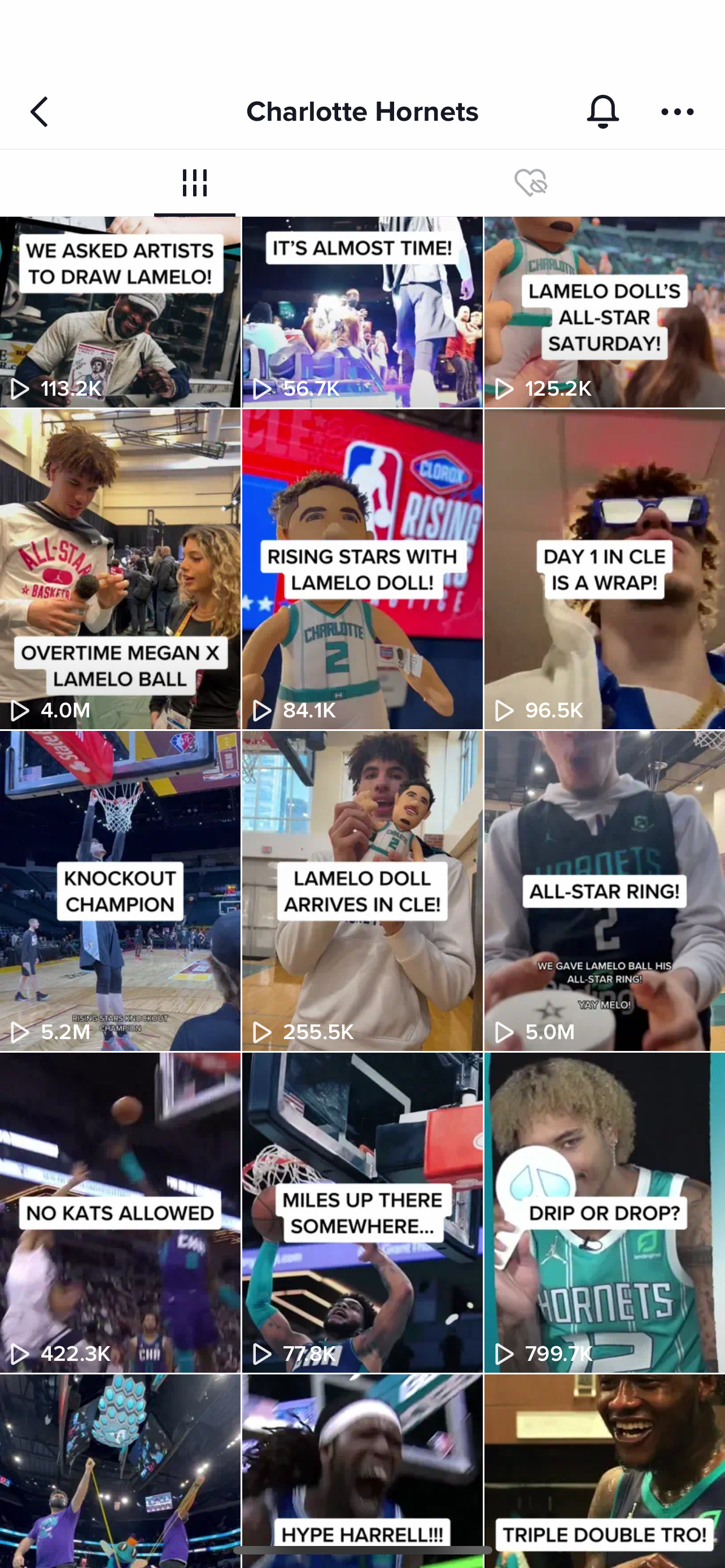Watch the 'Drip or Drop?' video
This screenshot has width=725, height=1568.
[x=605, y=1212]
